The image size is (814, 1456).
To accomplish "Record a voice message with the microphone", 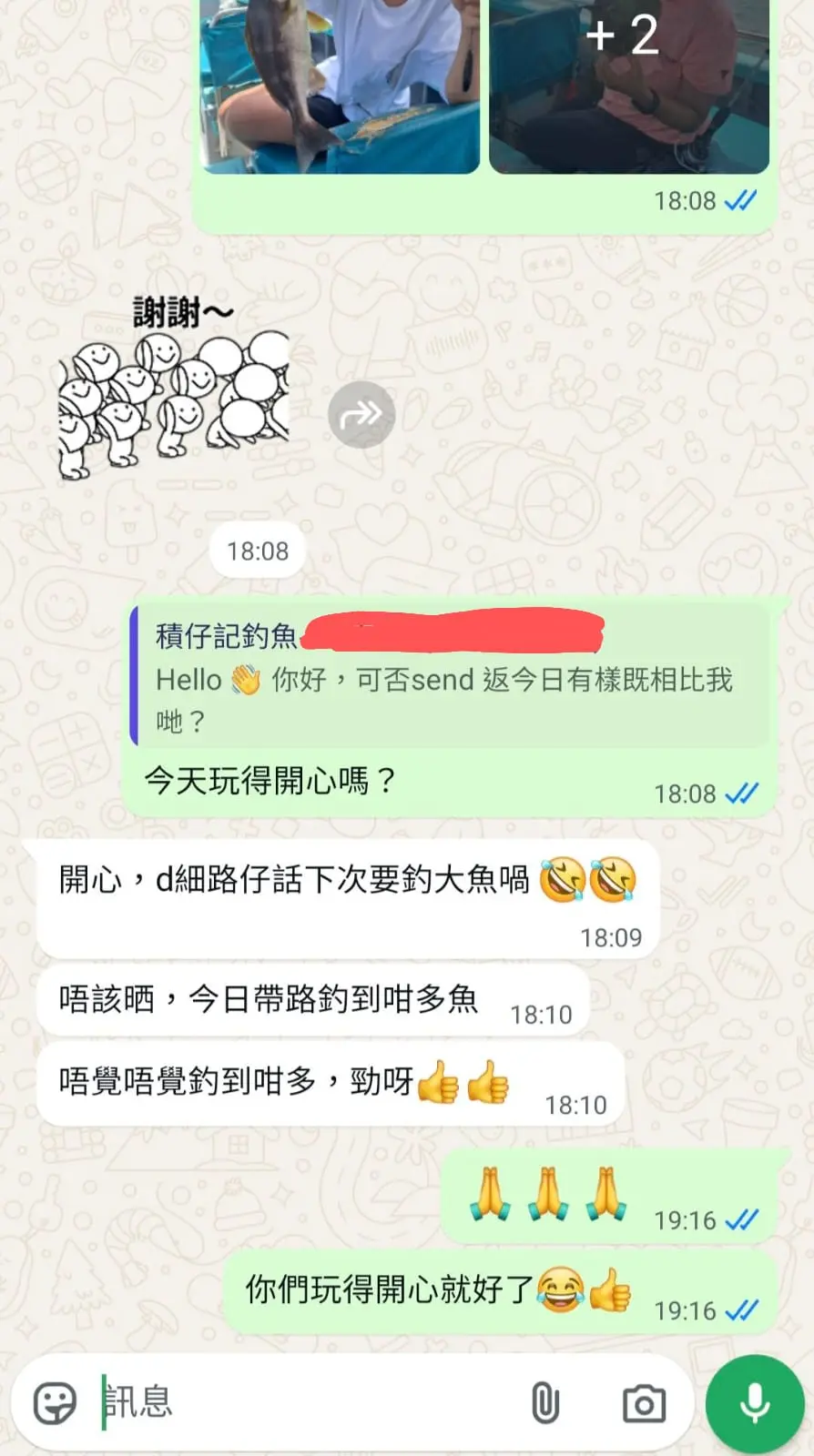I will point(755,1402).
